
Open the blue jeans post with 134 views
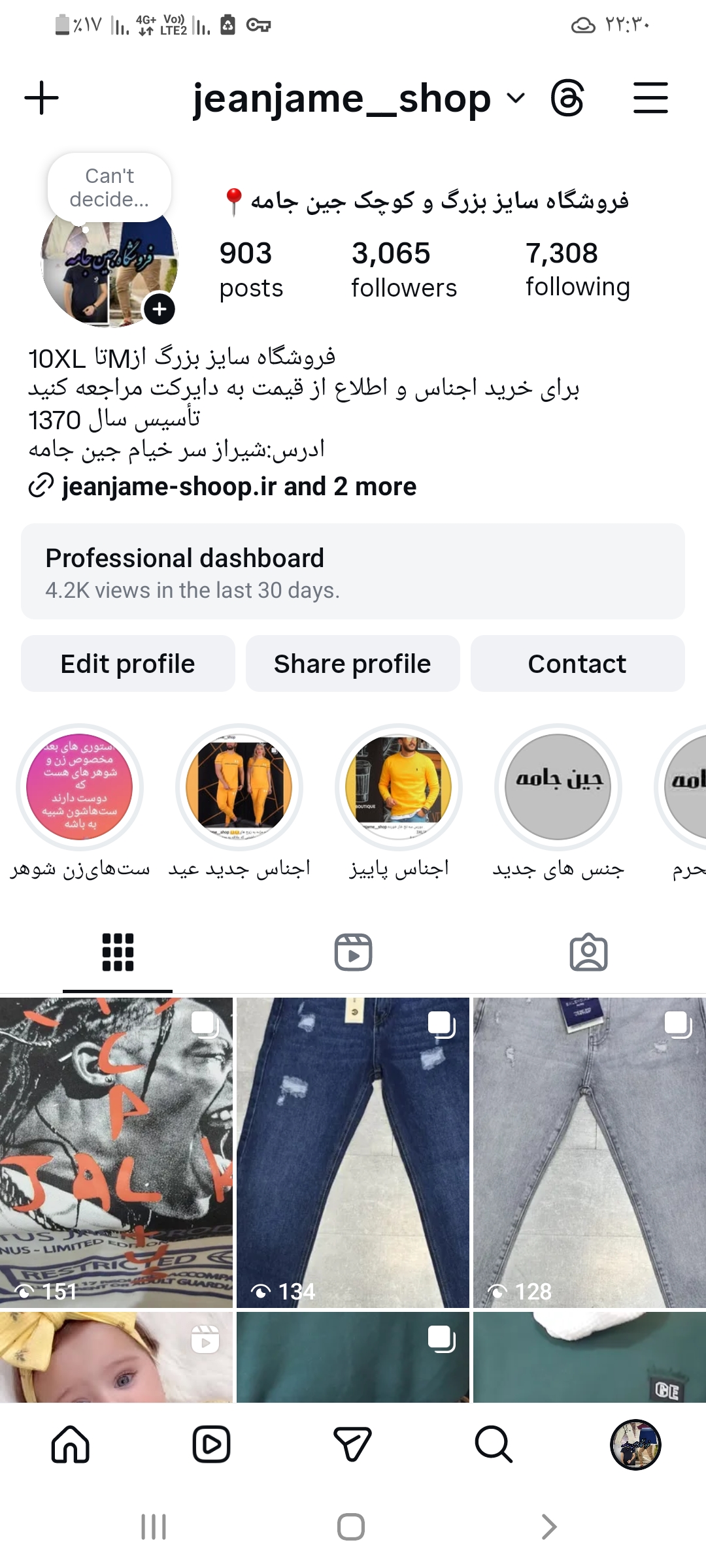pos(353,1153)
